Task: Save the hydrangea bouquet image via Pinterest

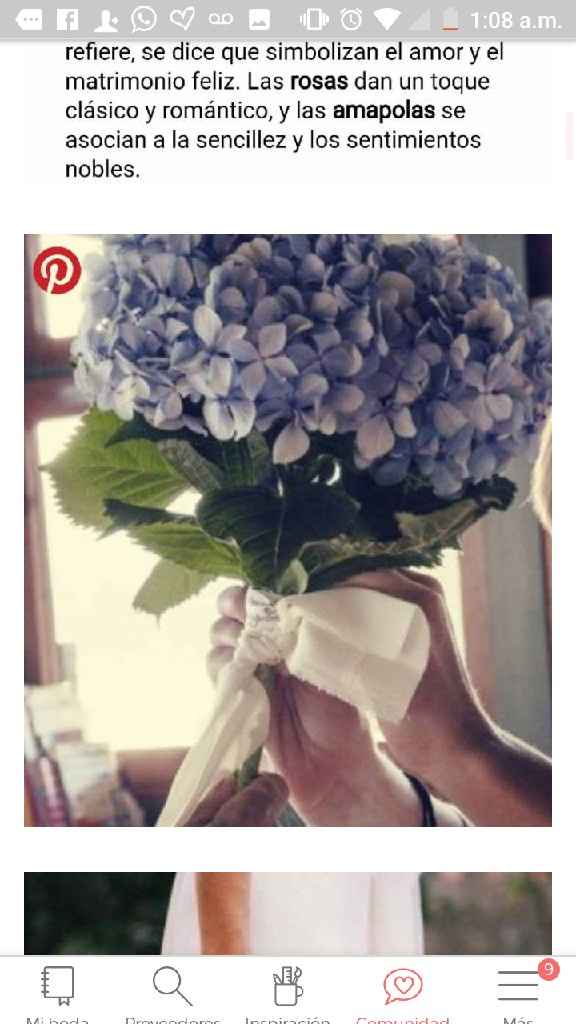Action: pyautogui.click(x=57, y=270)
